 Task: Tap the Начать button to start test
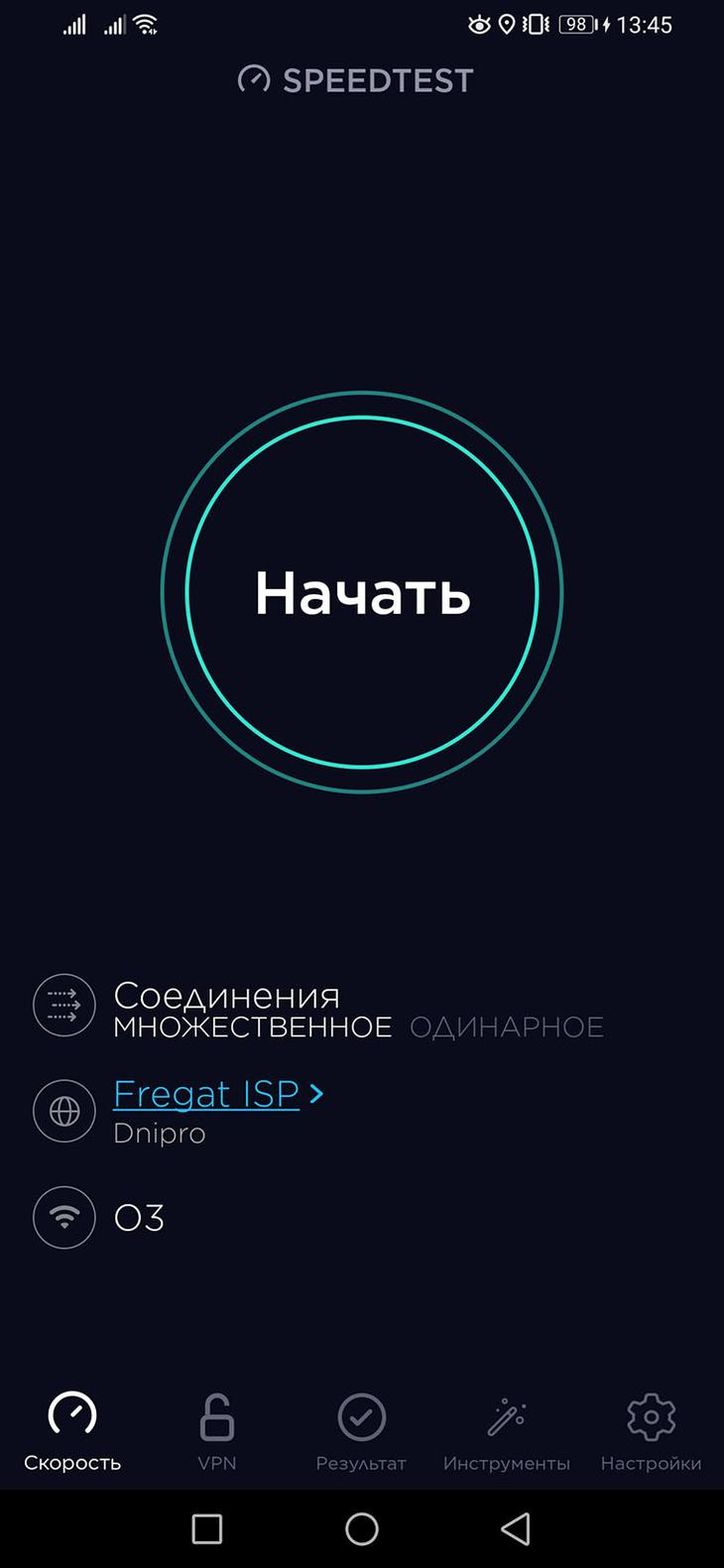(x=362, y=592)
